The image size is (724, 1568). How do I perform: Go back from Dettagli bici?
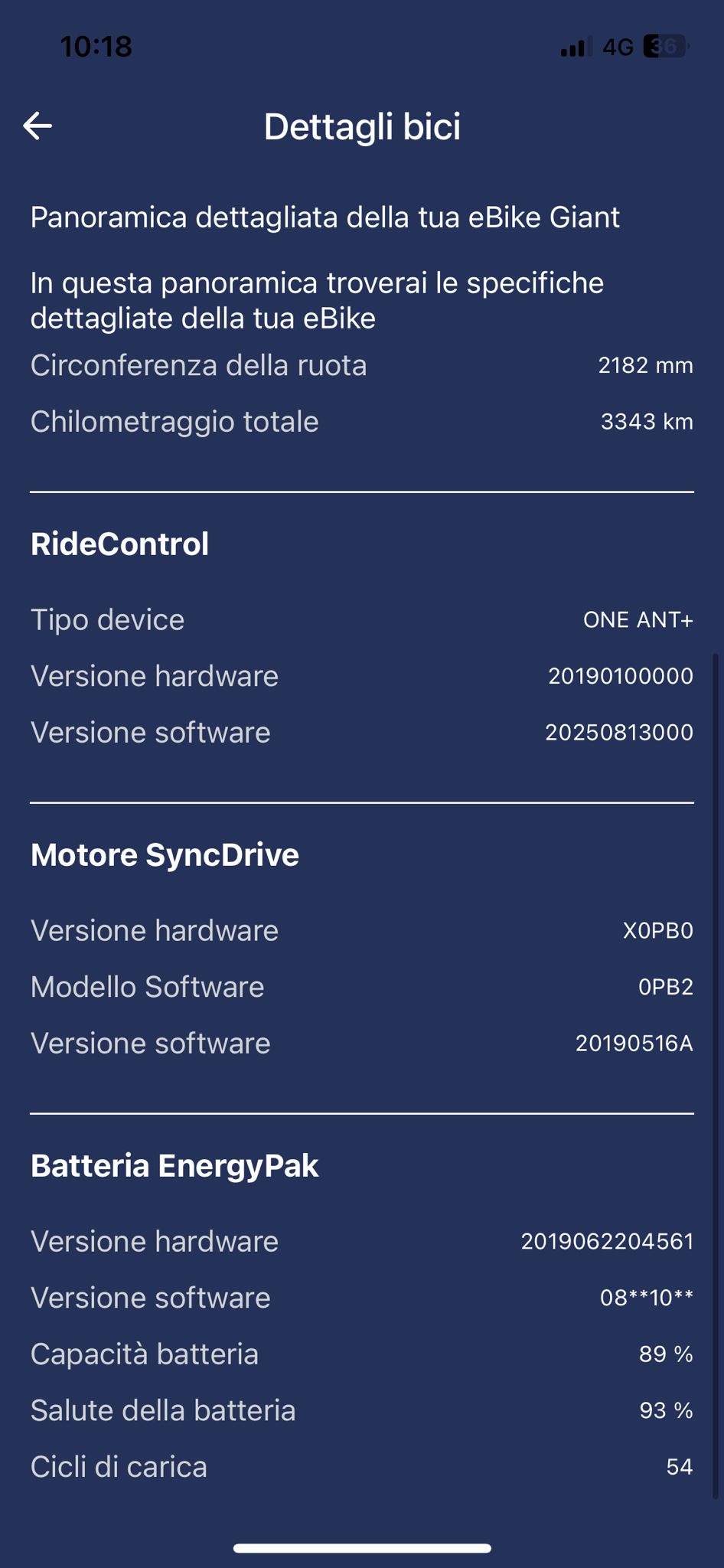(38, 126)
